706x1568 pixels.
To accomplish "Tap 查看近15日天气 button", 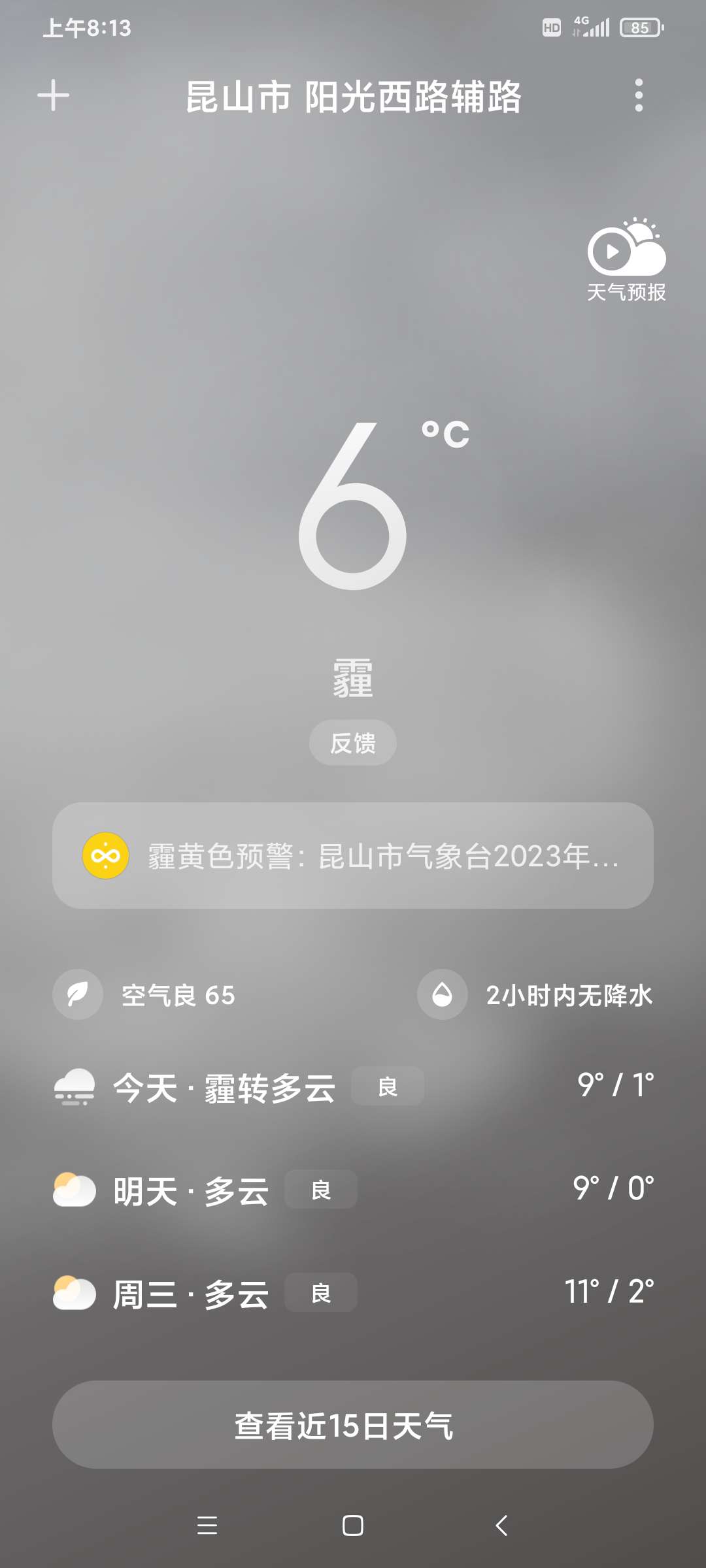I will (353, 1425).
